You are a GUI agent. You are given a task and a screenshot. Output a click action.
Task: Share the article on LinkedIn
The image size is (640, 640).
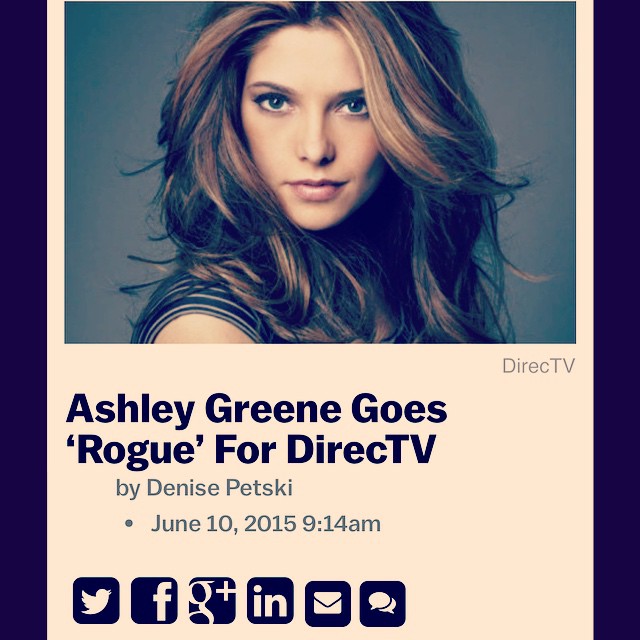(x=270, y=601)
